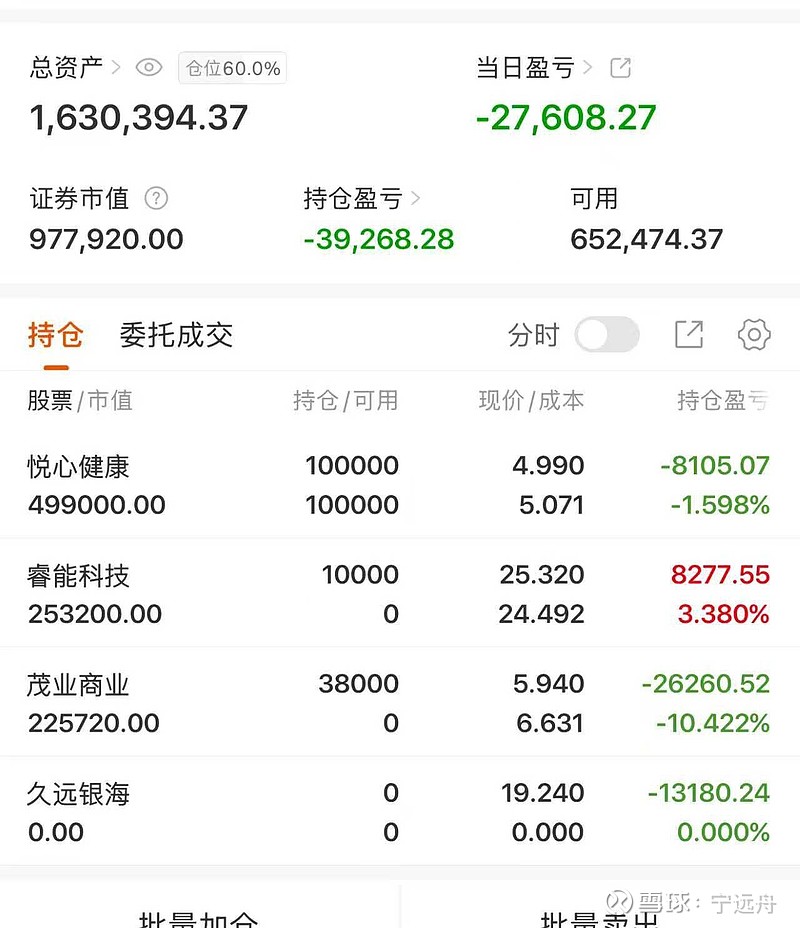Turn on the 分时 switch
The image size is (800, 928).
tap(607, 335)
